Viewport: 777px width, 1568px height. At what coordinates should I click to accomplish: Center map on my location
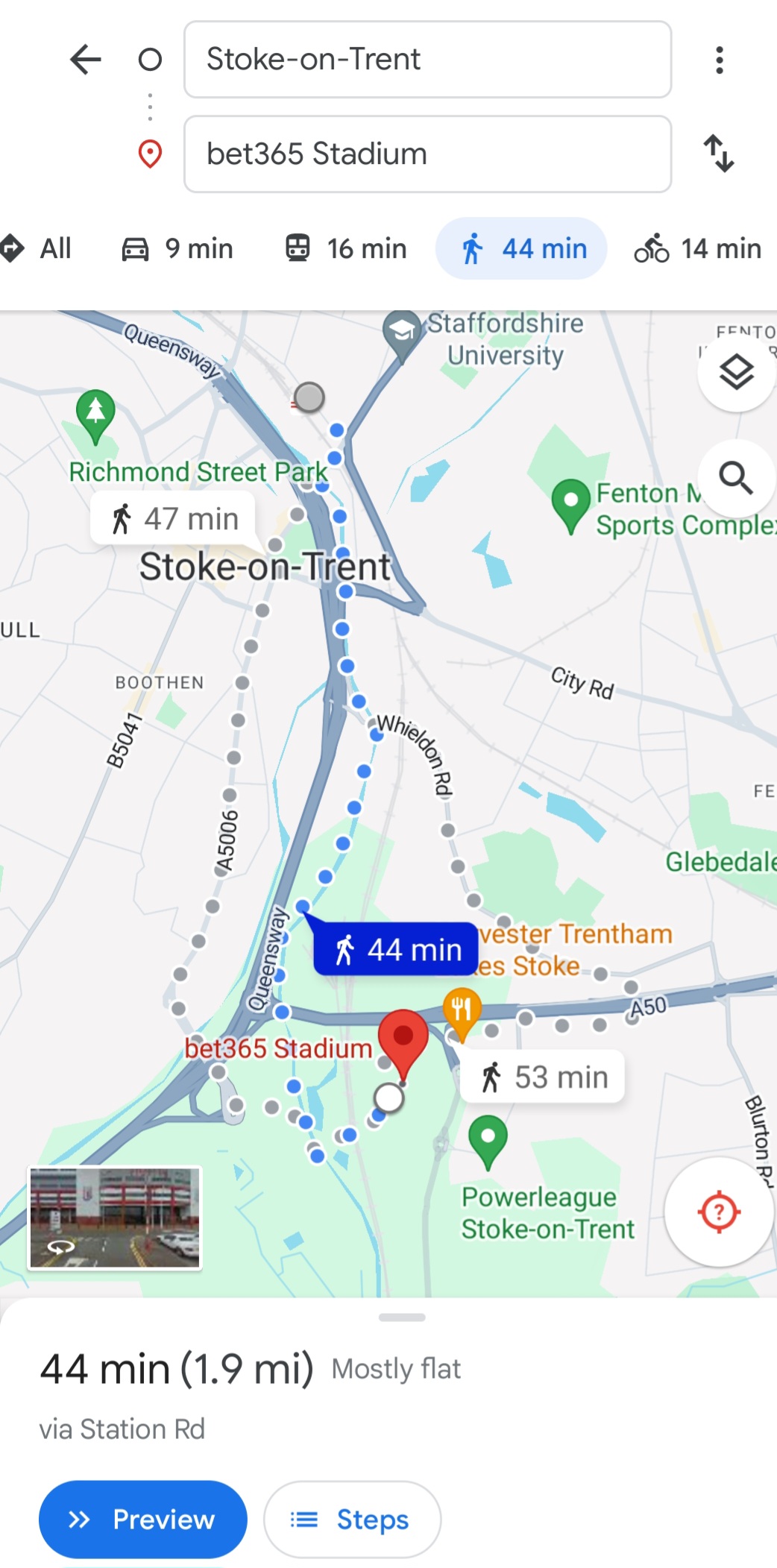pos(719,1212)
